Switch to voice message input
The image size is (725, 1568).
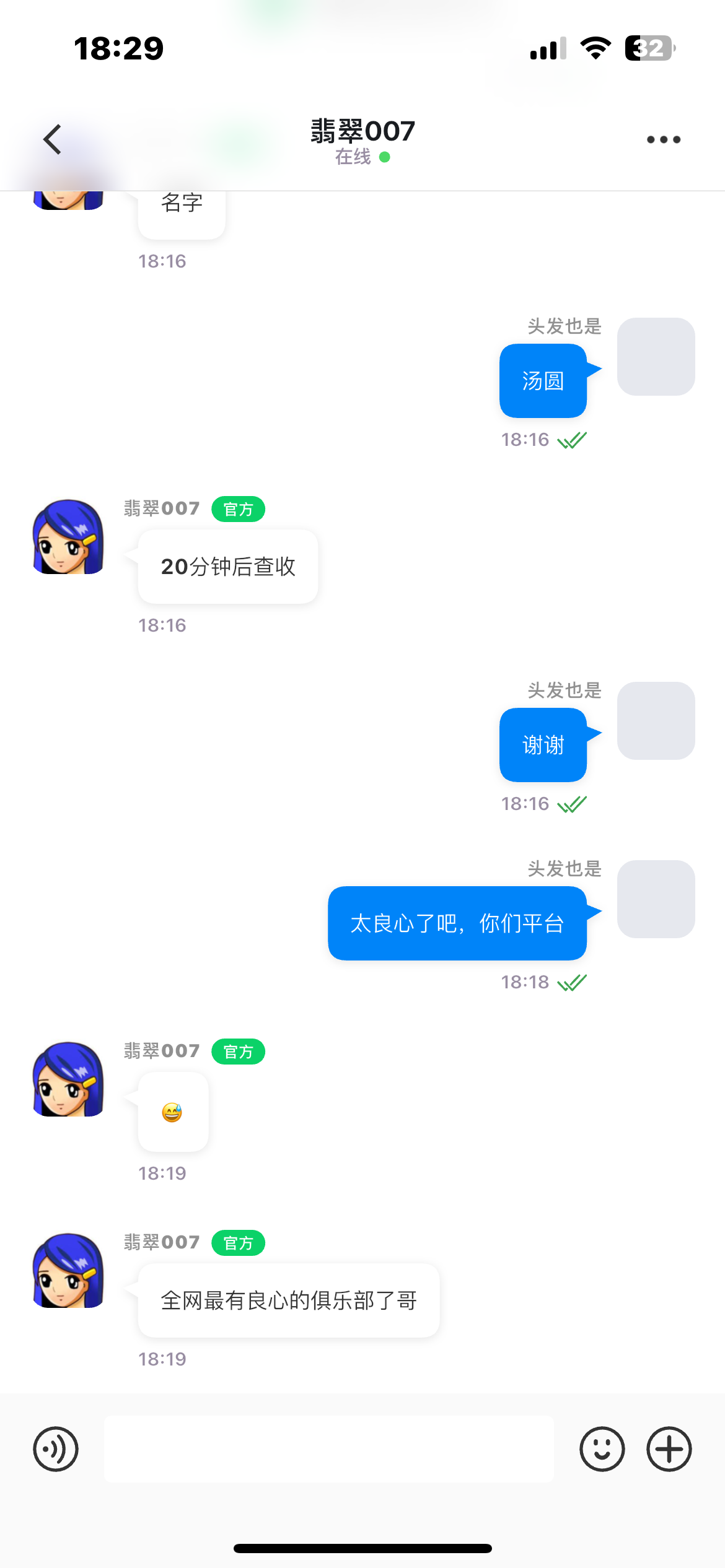click(56, 1449)
